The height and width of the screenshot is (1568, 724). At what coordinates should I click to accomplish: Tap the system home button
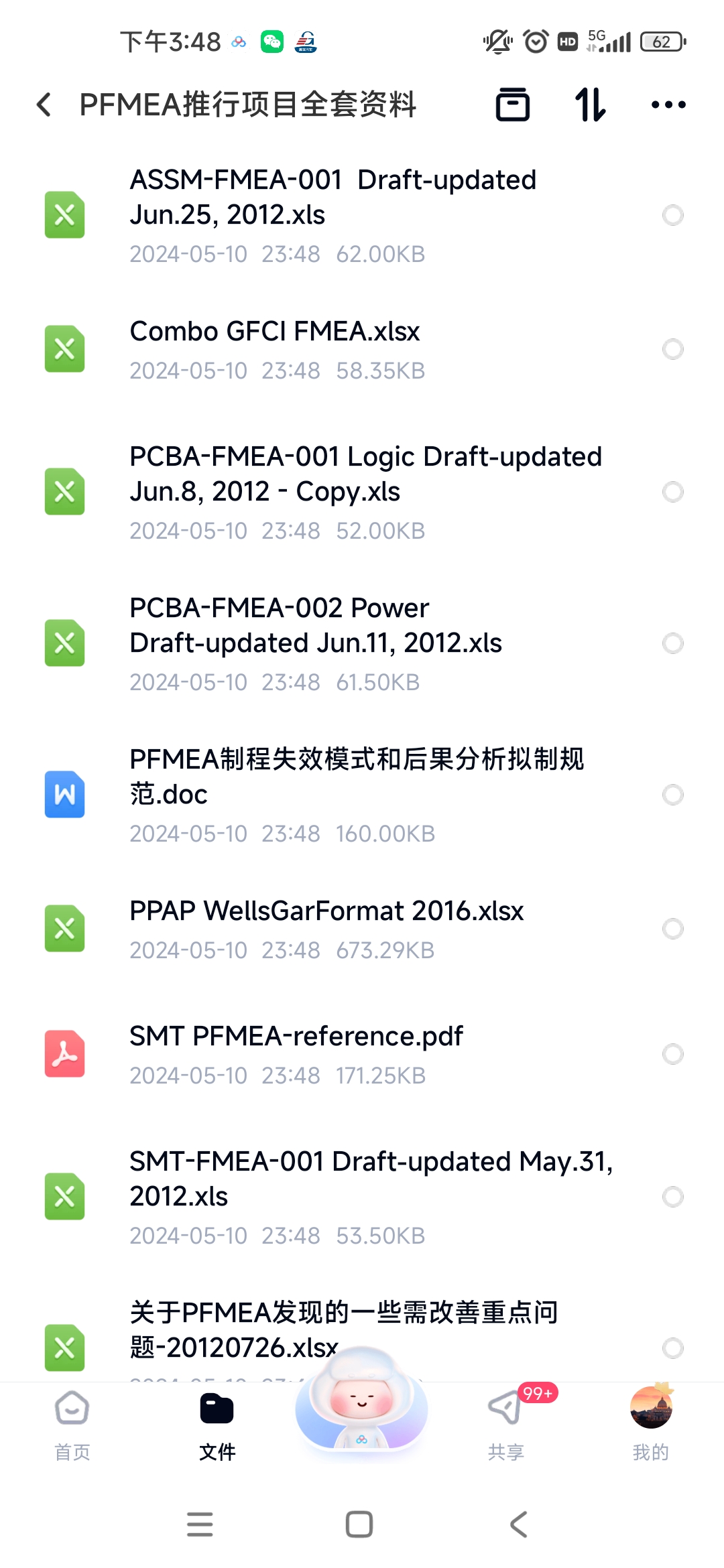click(x=359, y=1524)
